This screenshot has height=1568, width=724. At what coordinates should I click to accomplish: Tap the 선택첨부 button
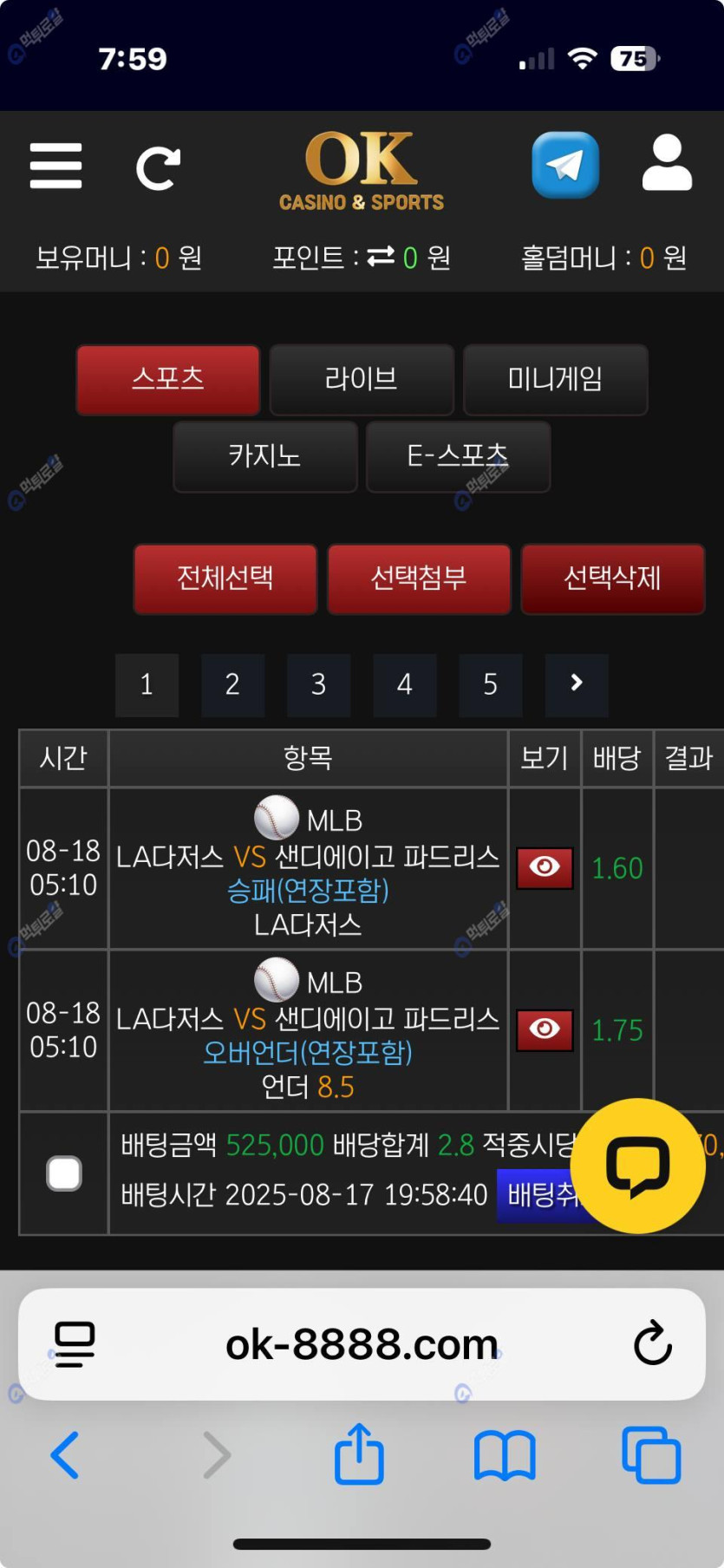point(419,578)
